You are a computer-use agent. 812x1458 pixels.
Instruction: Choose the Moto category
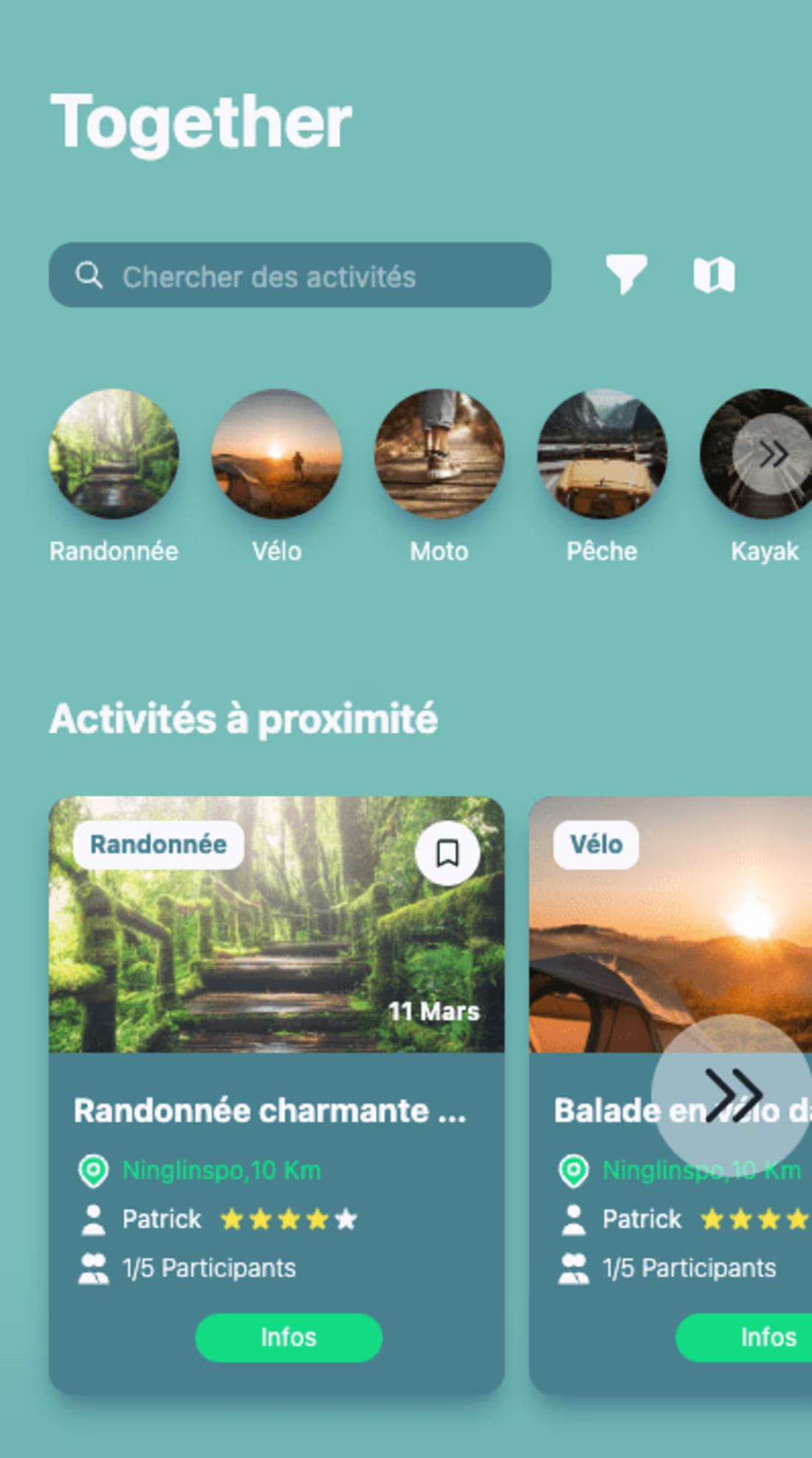pyautogui.click(x=439, y=454)
